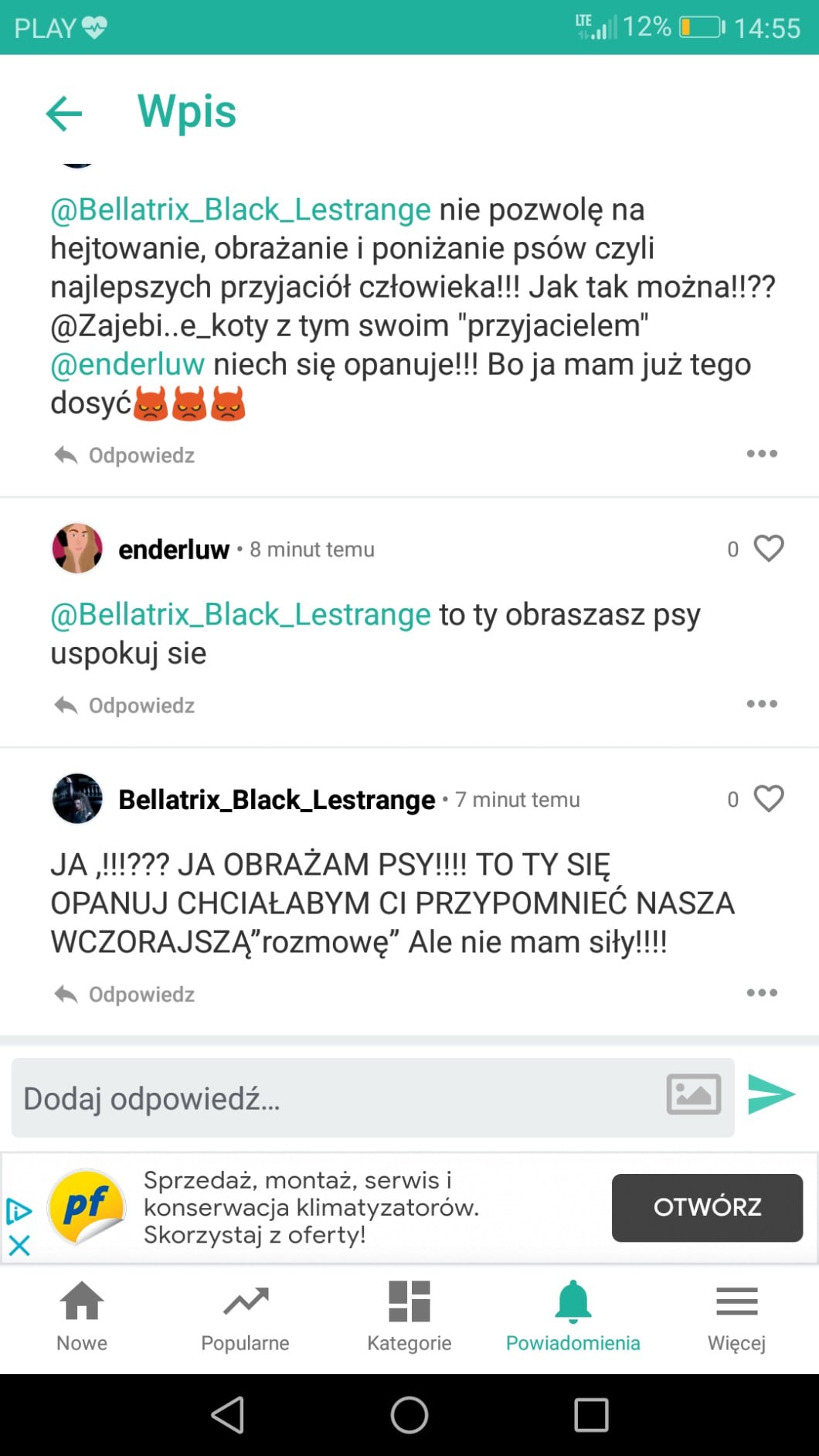Like Bellatrix_Black_Lestrange's all-caps reply
This screenshot has width=819, height=1456.
pos(768,799)
